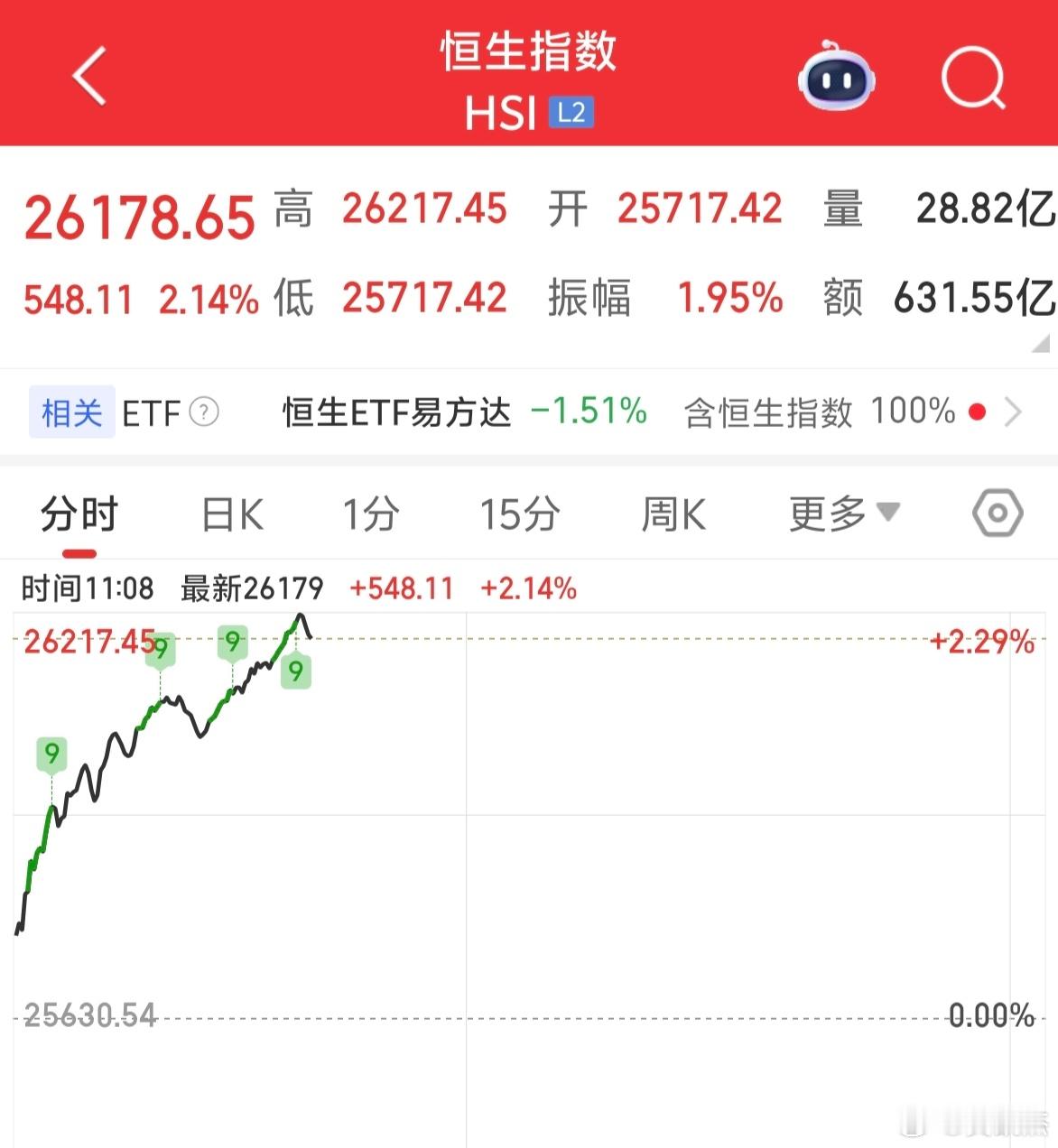Screen dimensions: 1058x1148
Task: Switch to the 15分 tab
Action: 520,513
